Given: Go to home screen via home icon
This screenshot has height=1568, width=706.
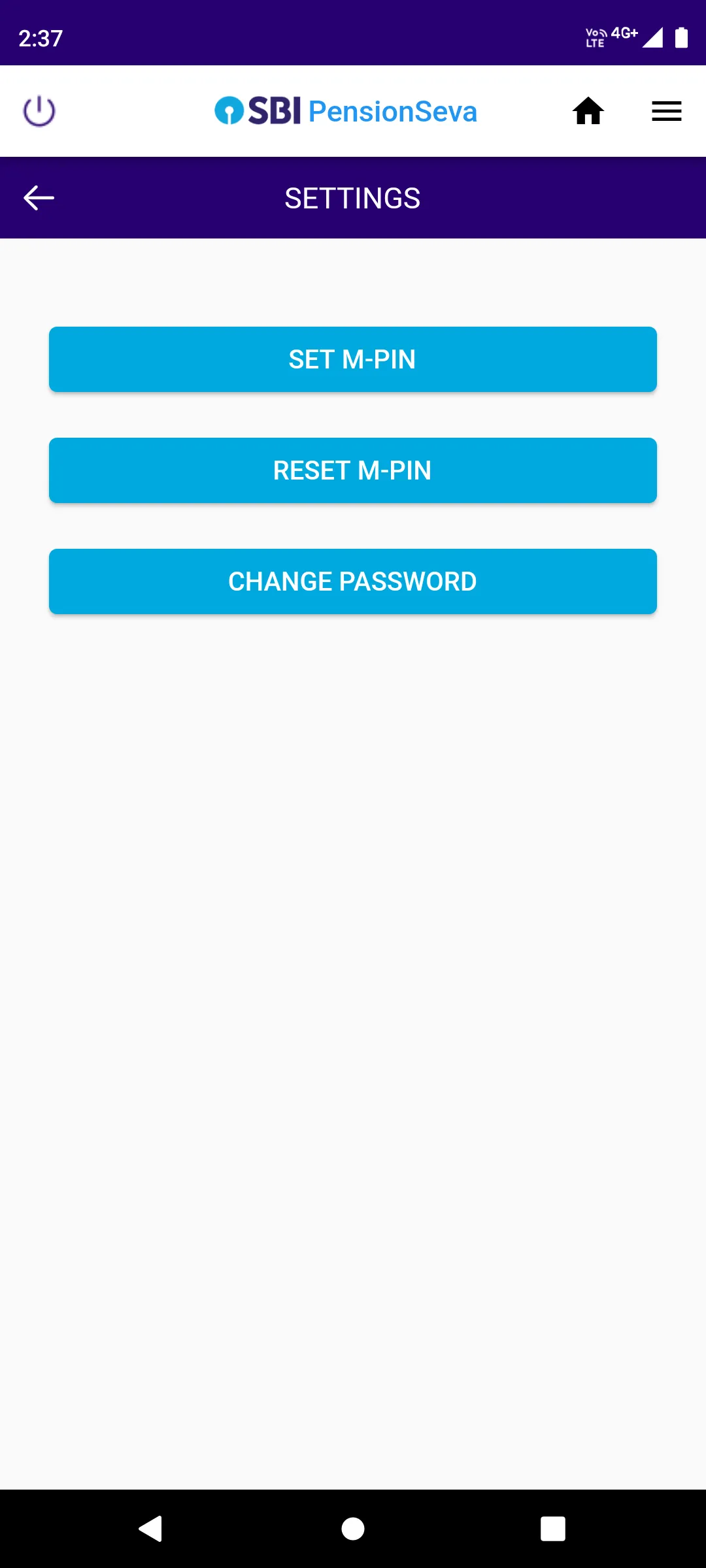Looking at the screenshot, I should pos(588,111).
